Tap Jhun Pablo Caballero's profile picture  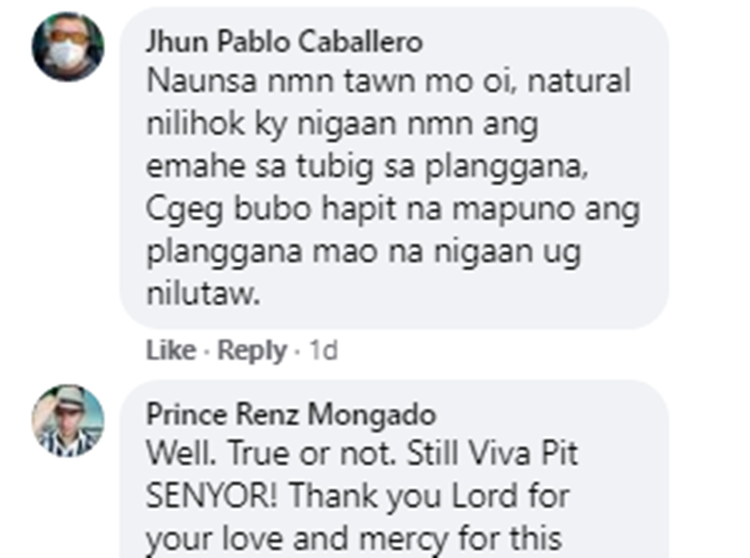68,46
